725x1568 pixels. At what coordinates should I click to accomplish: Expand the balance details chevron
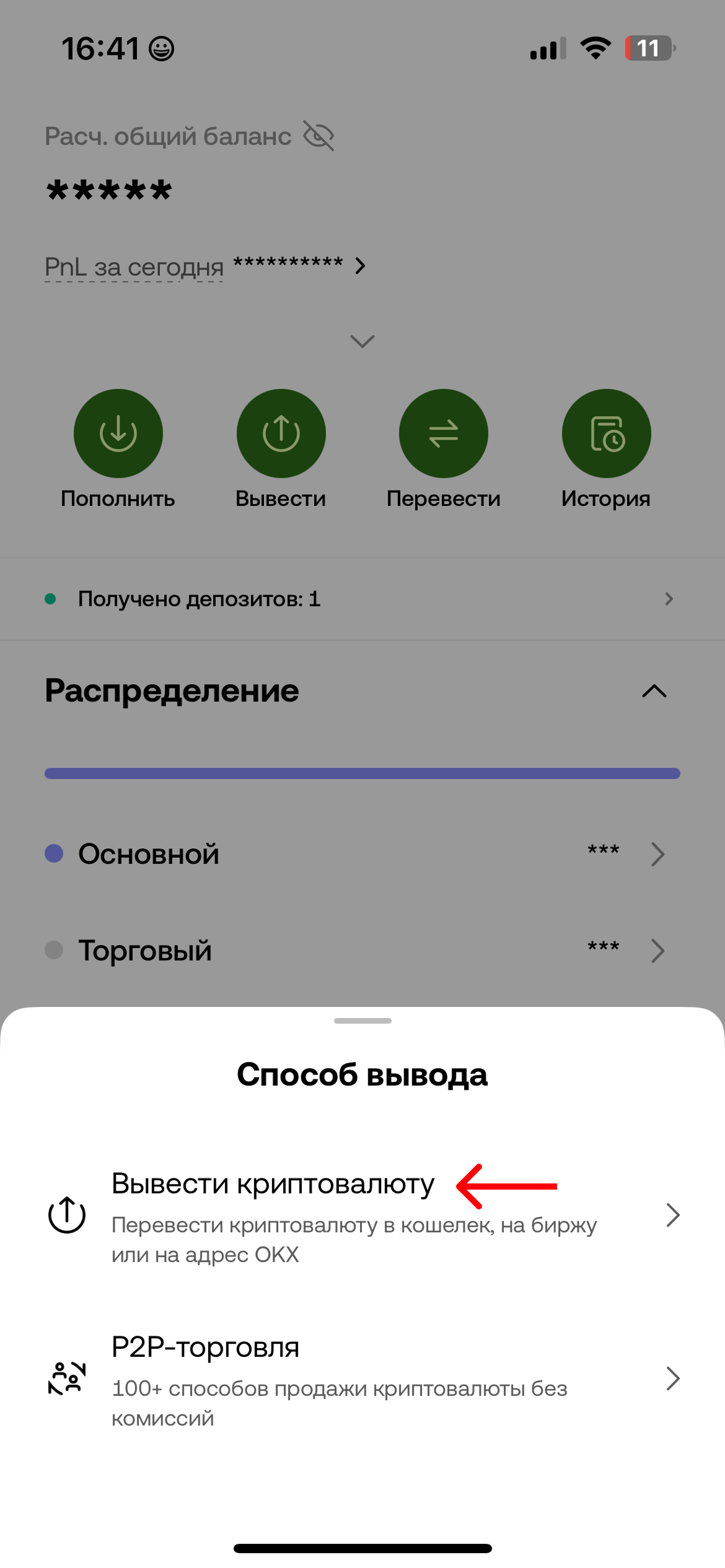tap(362, 341)
